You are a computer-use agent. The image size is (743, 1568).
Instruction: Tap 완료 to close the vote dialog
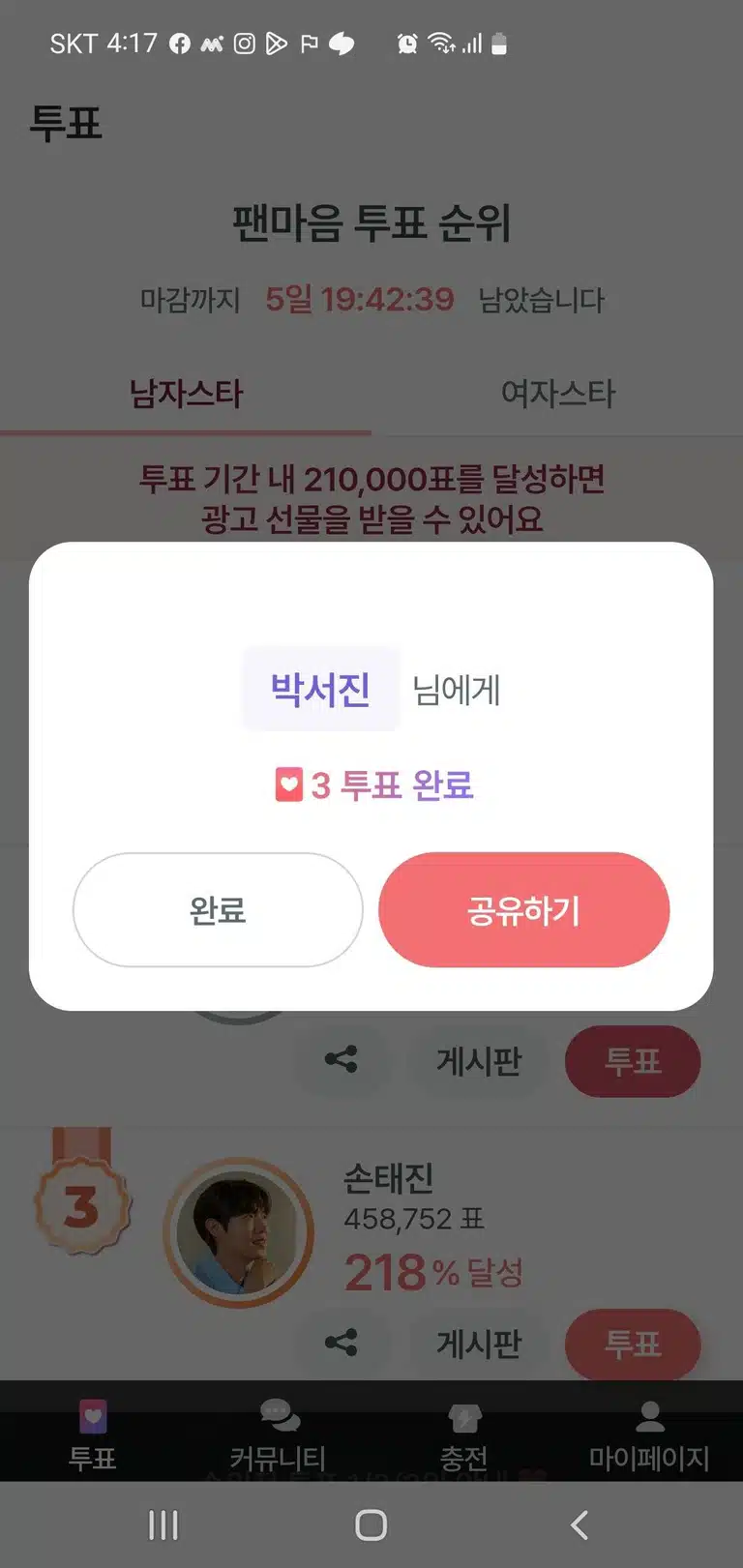point(218,909)
